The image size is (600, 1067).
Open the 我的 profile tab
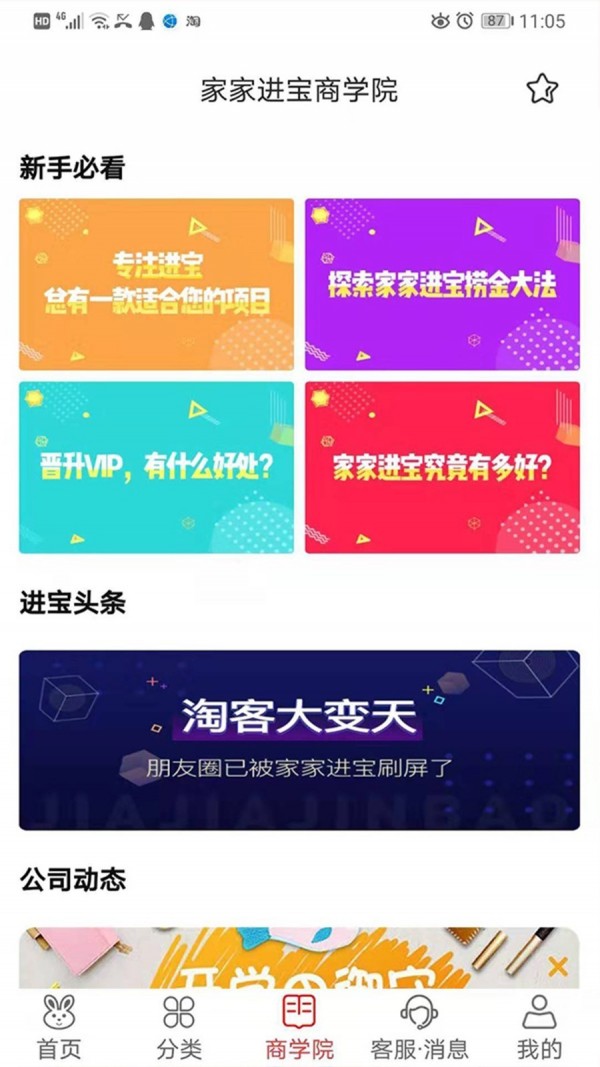tap(539, 1027)
